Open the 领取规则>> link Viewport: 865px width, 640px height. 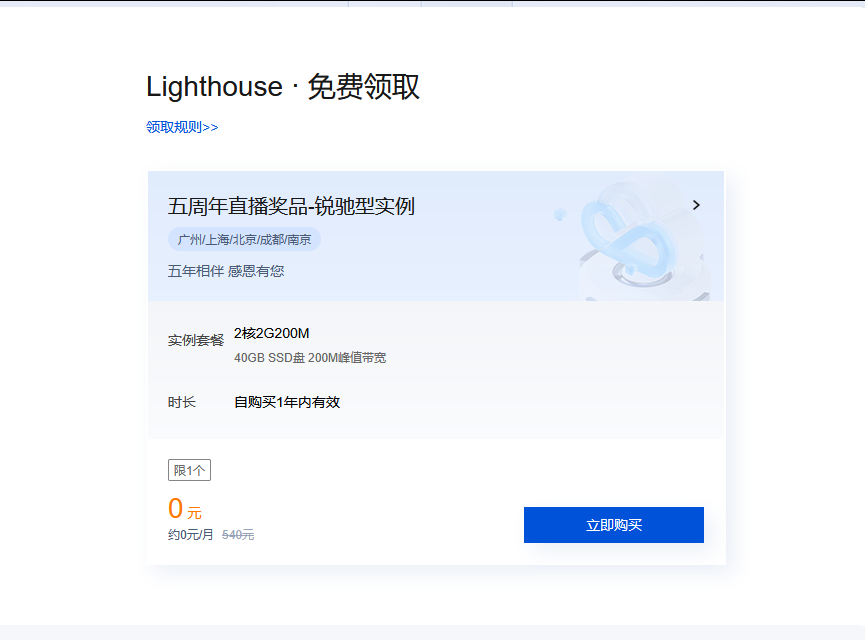coord(182,127)
